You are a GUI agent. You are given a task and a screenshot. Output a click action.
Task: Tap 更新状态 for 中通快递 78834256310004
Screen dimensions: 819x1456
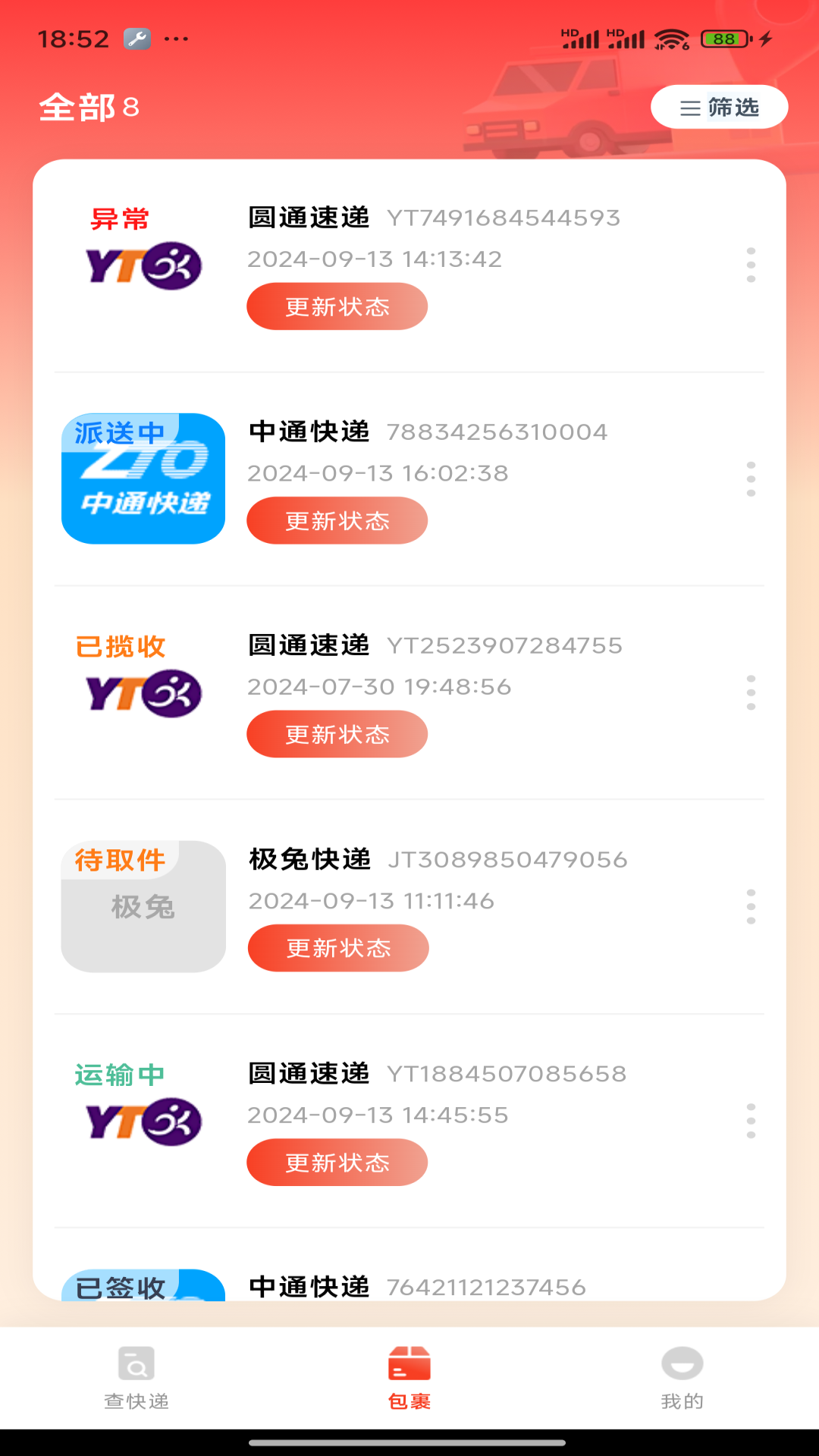coord(337,520)
